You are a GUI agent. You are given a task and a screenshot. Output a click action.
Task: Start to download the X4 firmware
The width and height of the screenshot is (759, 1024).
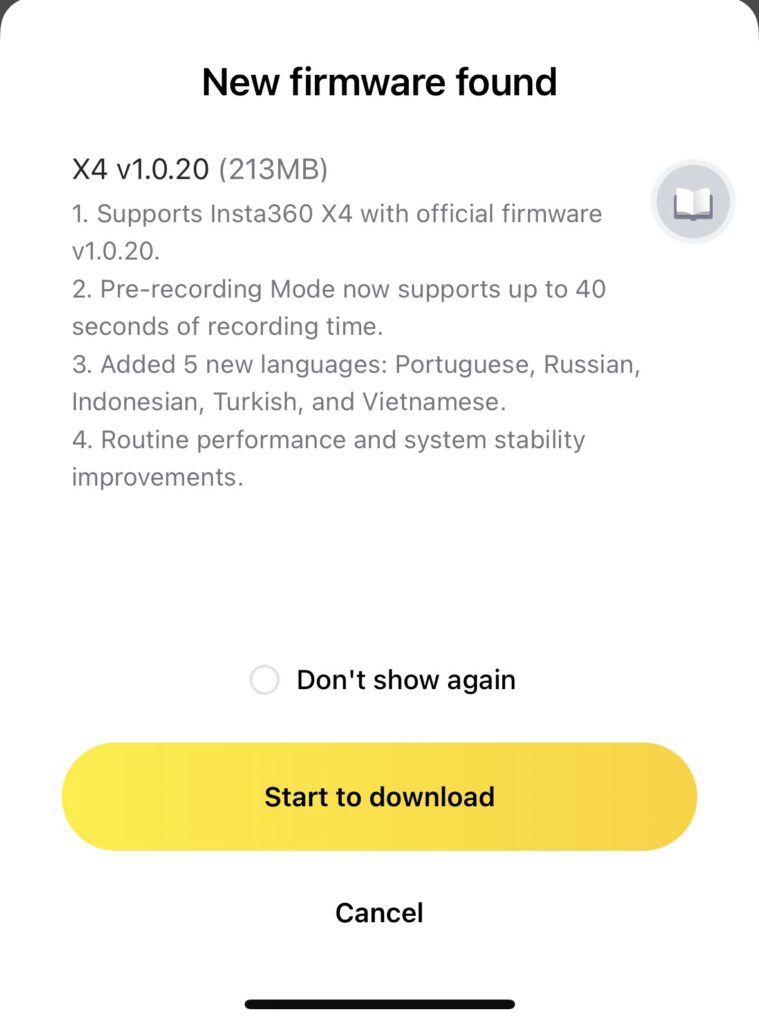click(x=379, y=797)
